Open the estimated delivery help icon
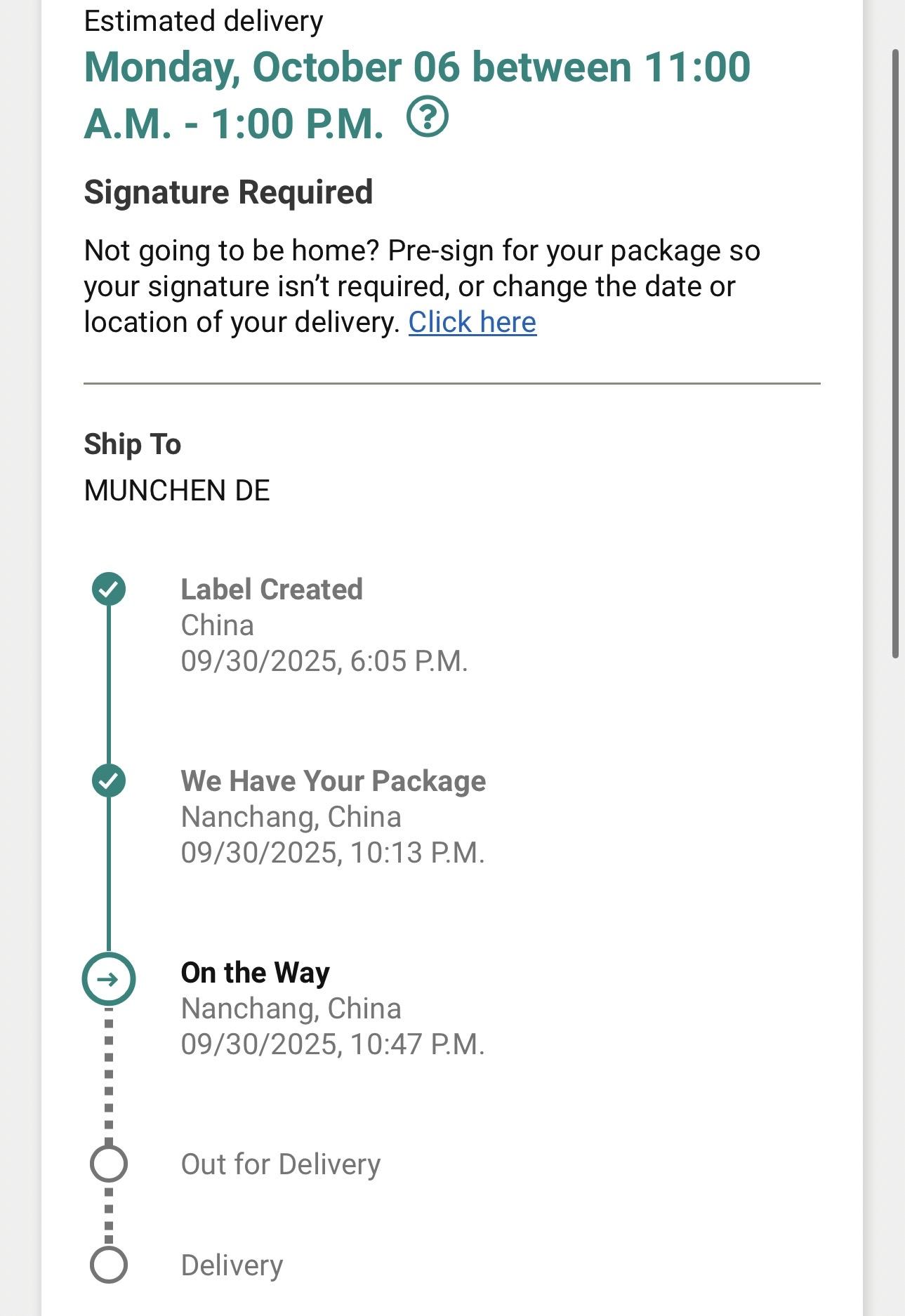Screen dimensions: 905x1316 (427, 118)
